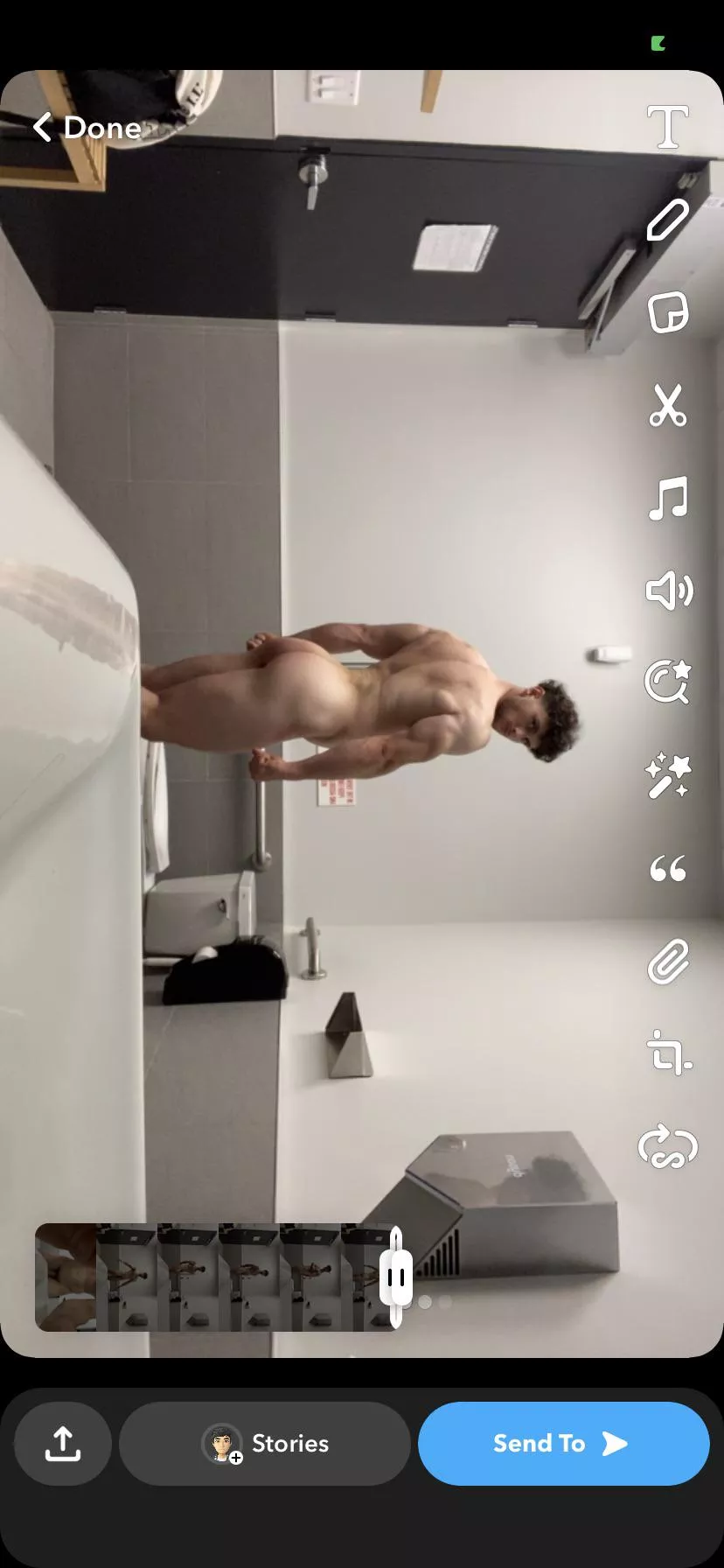Tap the video trim handle
This screenshot has width=724, height=1568.
[x=396, y=1278]
